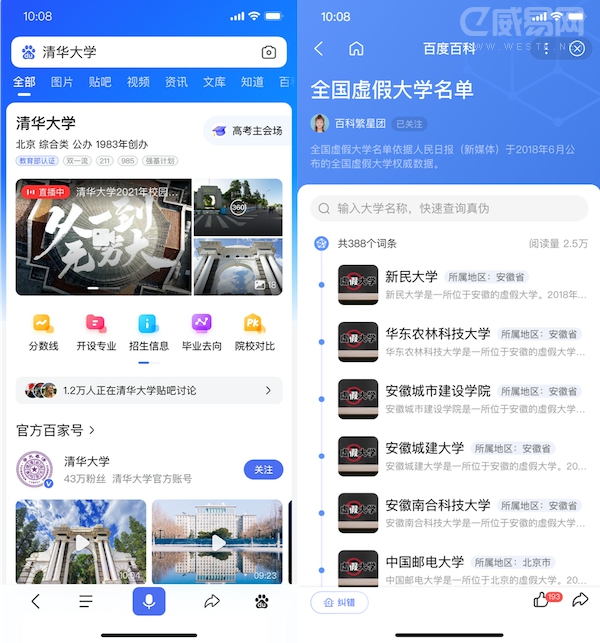Tap the camera icon in the search bar
600x643 pixels.
point(268,52)
